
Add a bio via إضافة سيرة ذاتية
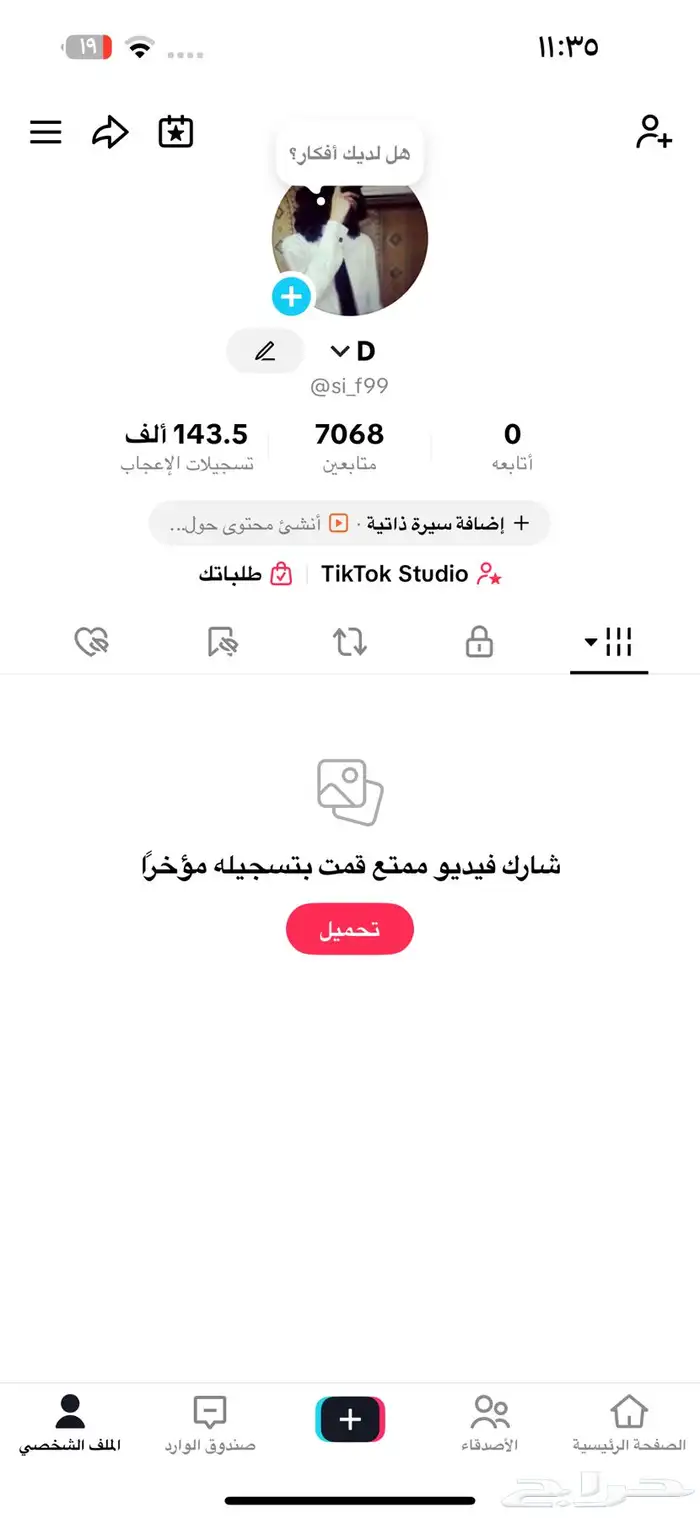point(448,523)
